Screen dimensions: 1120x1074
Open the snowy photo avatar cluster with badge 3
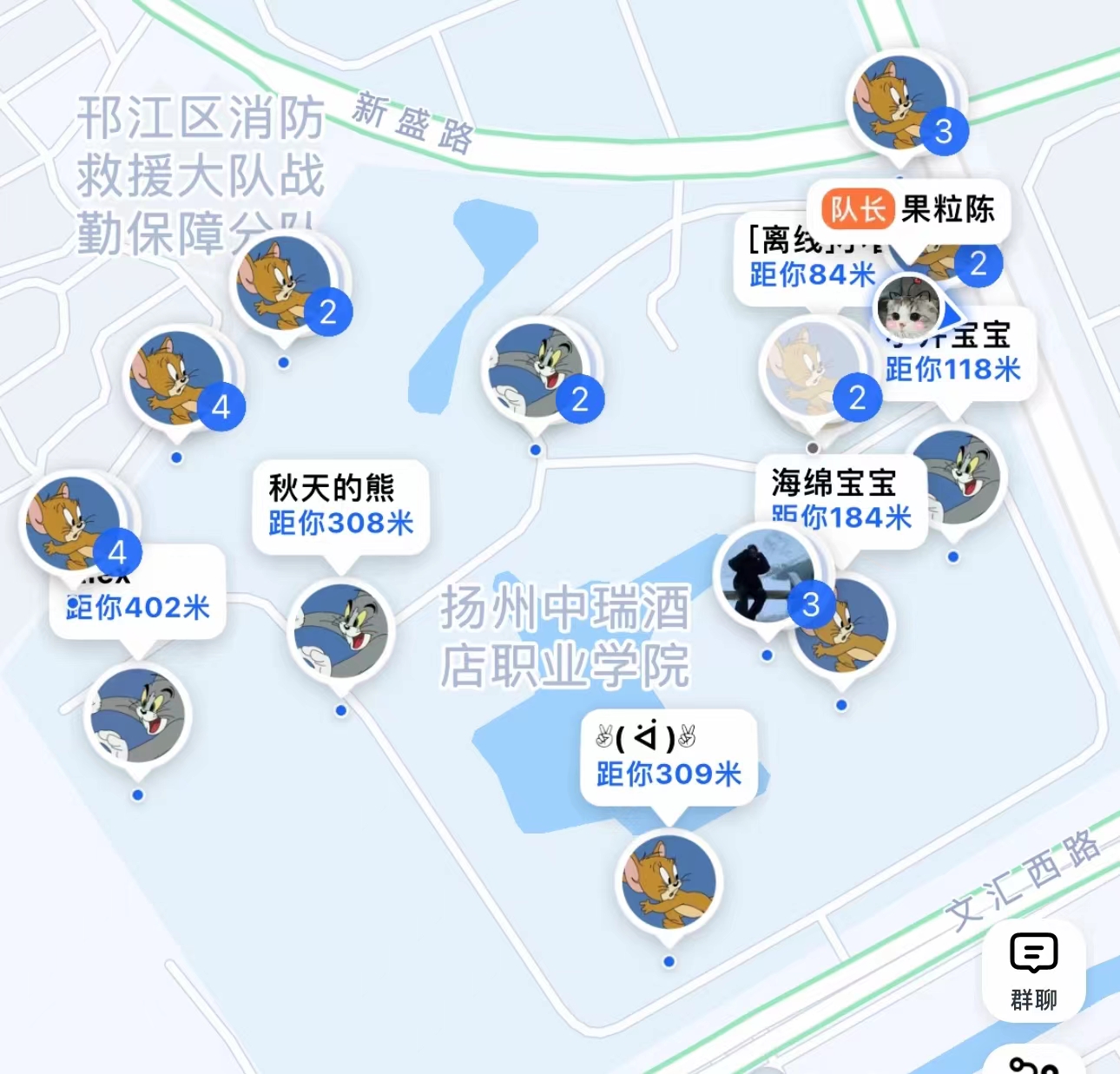tap(764, 577)
